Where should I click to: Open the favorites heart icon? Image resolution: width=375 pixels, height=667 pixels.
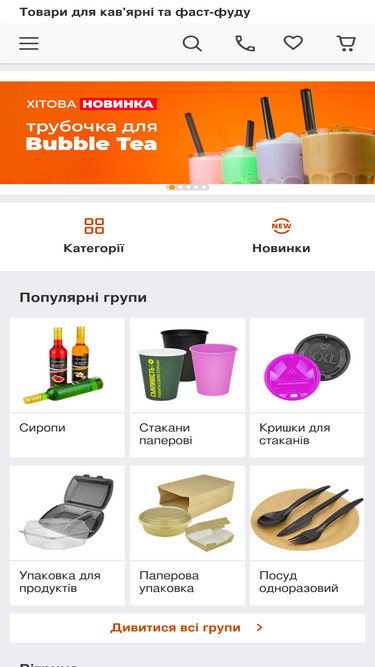293,43
